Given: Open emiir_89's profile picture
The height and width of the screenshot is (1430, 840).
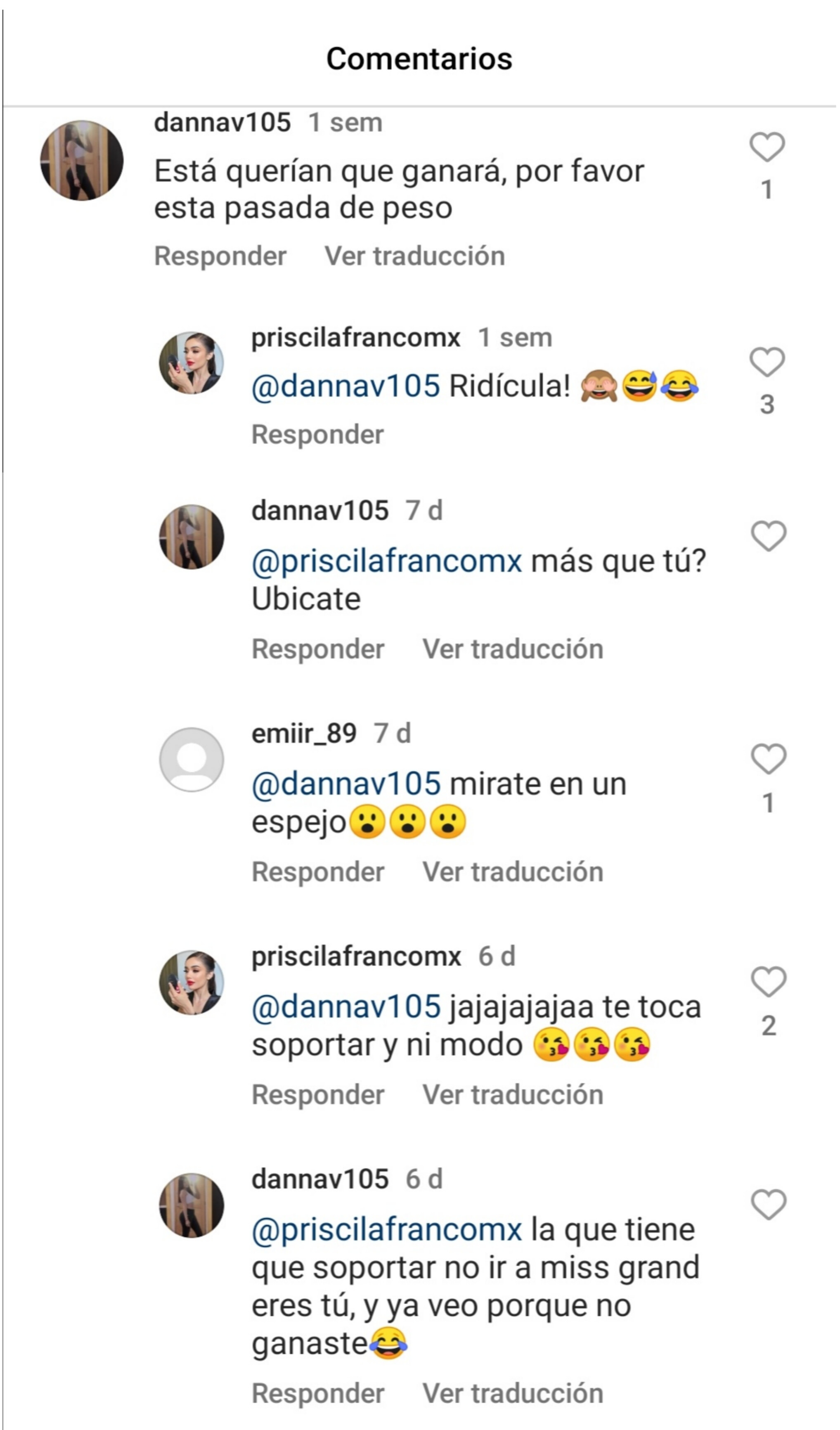Looking at the screenshot, I should [191, 759].
